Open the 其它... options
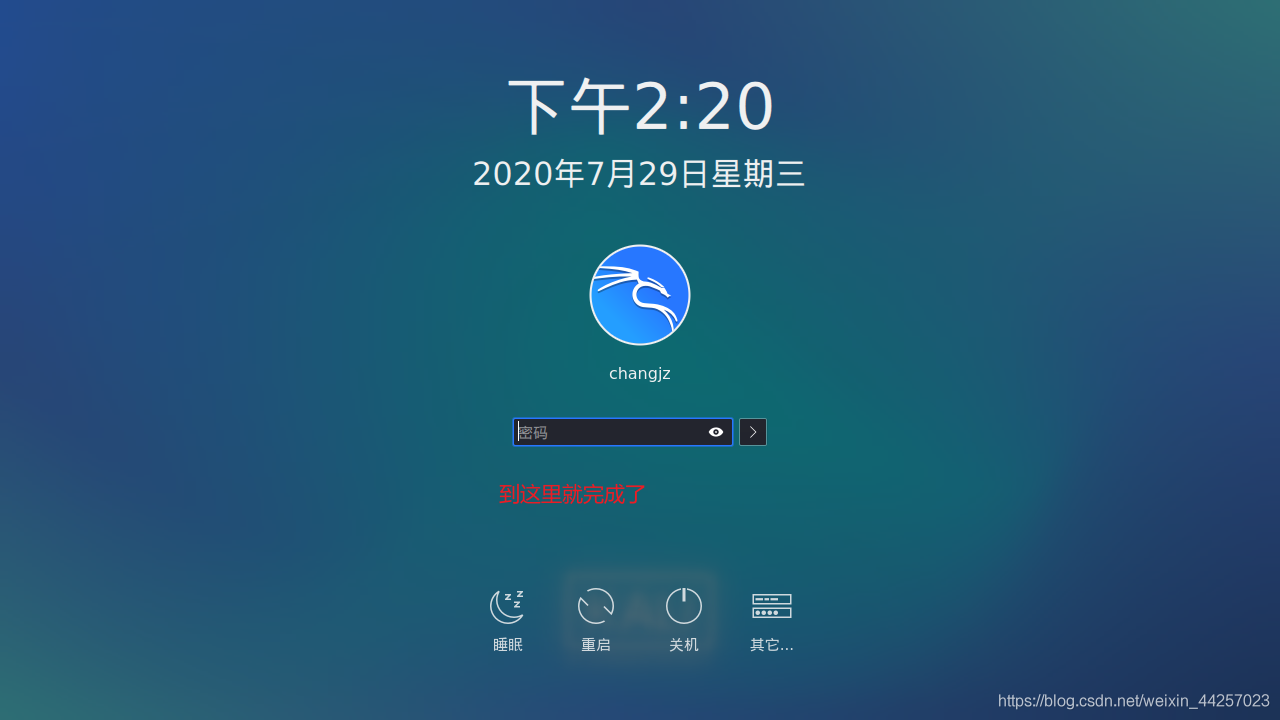The width and height of the screenshot is (1280, 720). click(x=772, y=618)
